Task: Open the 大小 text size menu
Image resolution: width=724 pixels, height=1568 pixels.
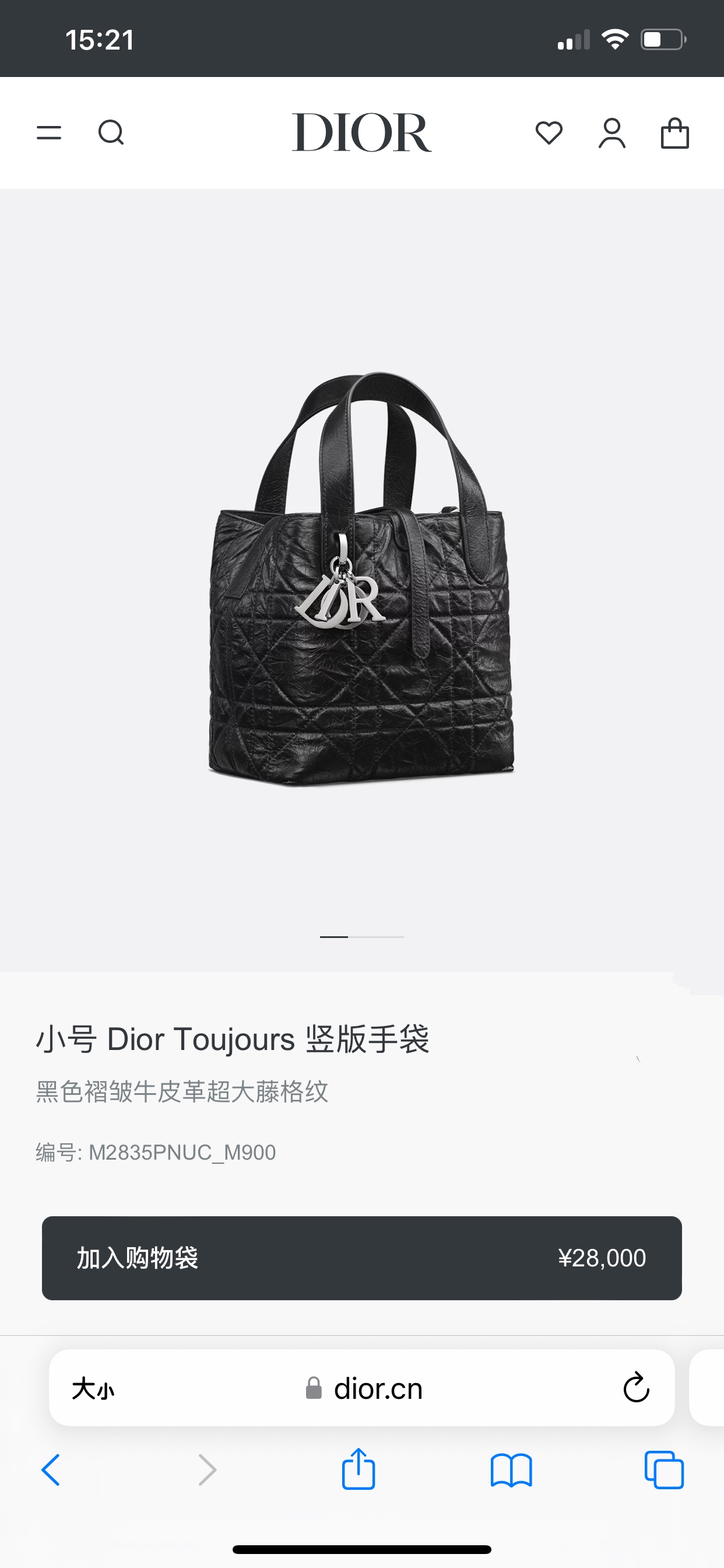Action: coord(93,1389)
